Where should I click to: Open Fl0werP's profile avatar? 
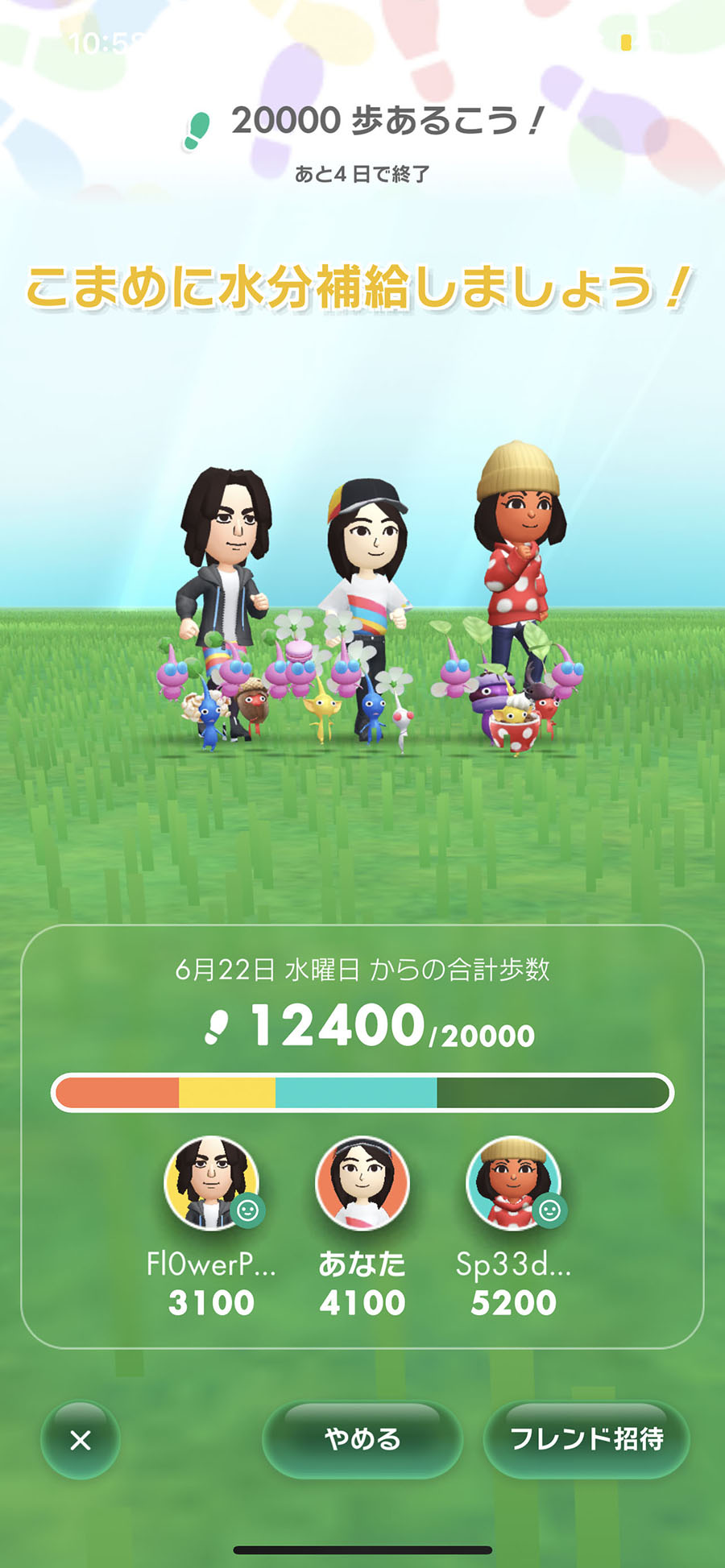211,1182
